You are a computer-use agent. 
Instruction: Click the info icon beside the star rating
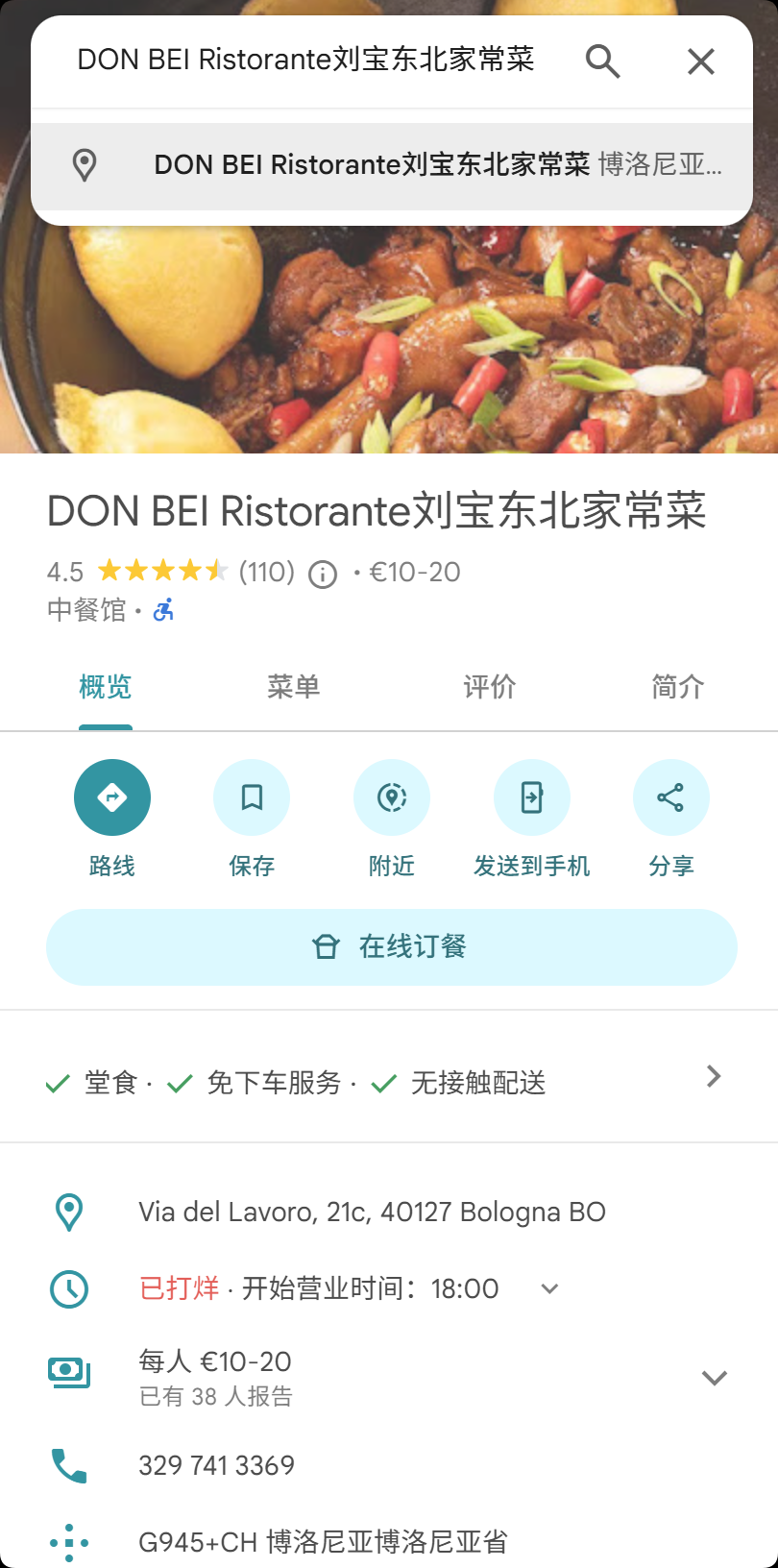point(322,573)
